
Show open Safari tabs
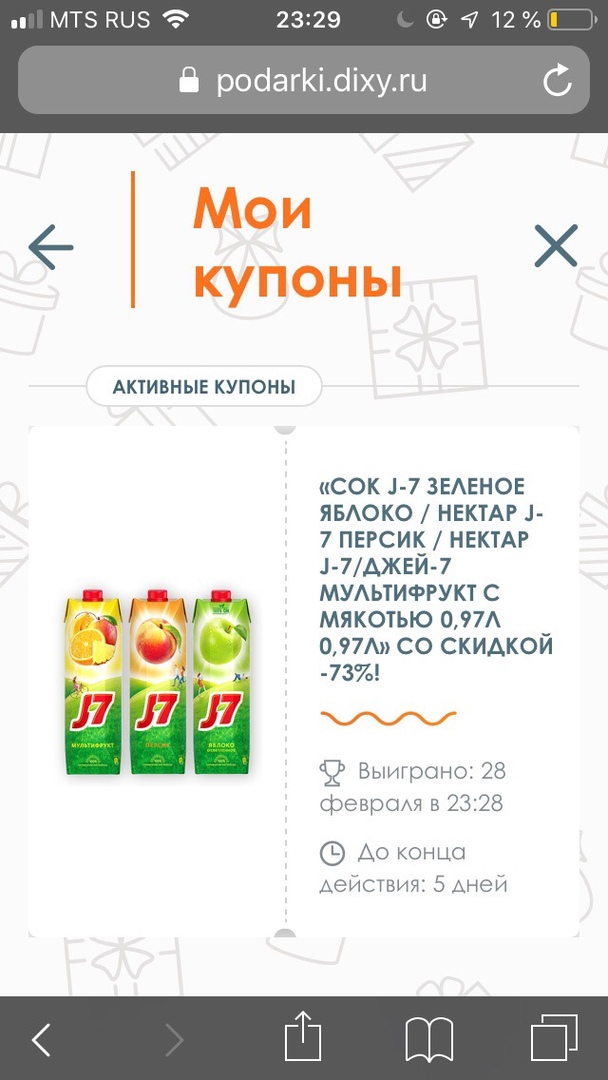point(554,1040)
